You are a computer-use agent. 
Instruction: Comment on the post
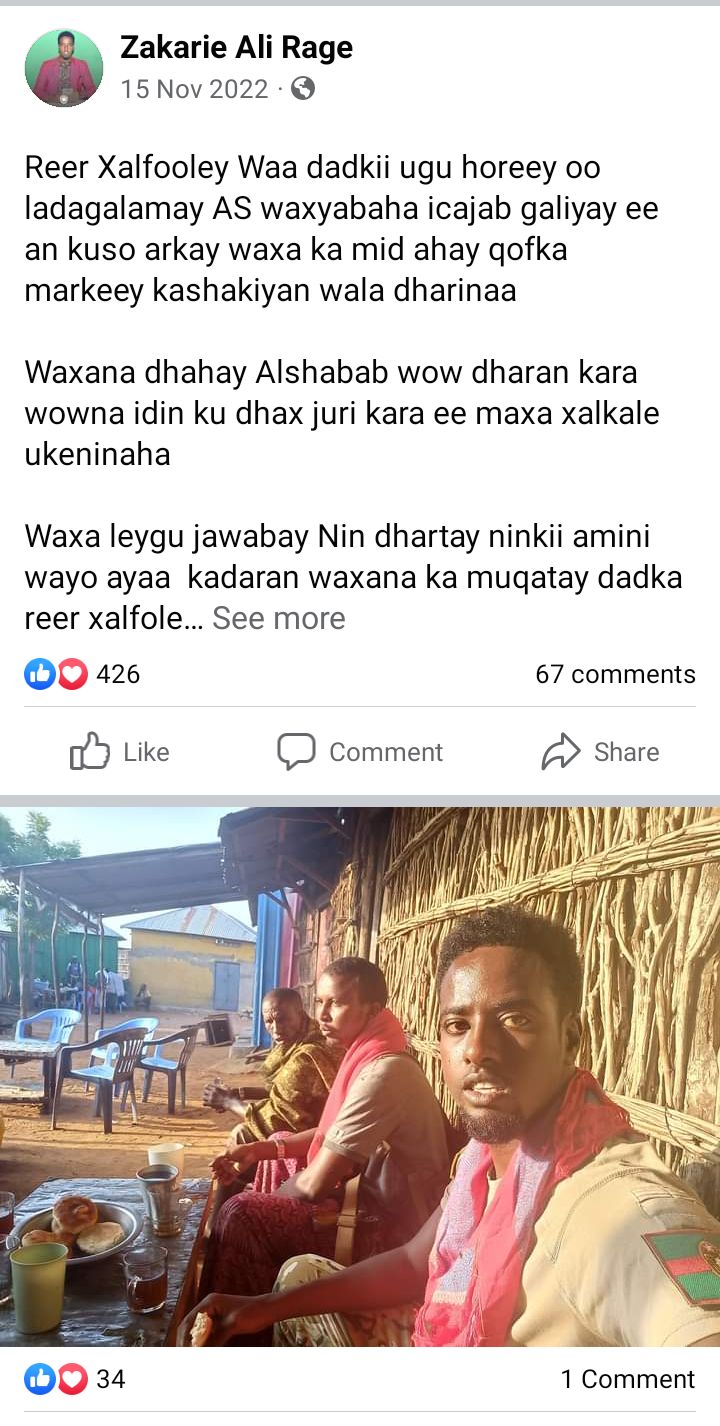point(360,752)
